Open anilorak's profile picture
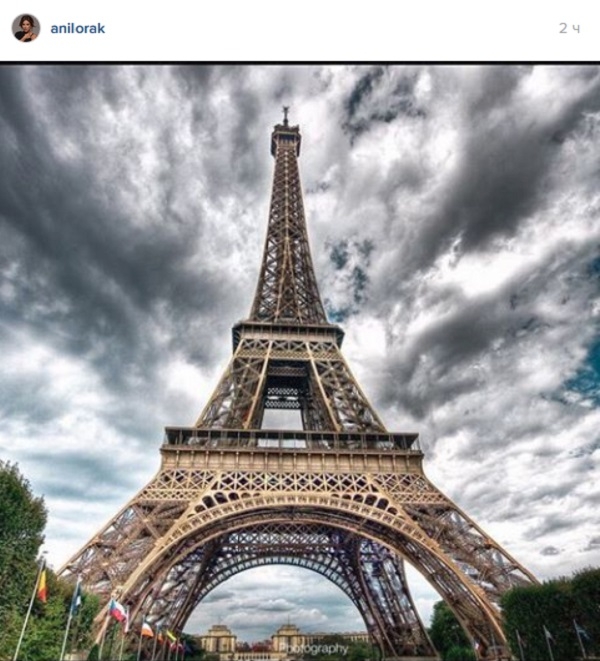This screenshot has width=600, height=661. (25, 28)
